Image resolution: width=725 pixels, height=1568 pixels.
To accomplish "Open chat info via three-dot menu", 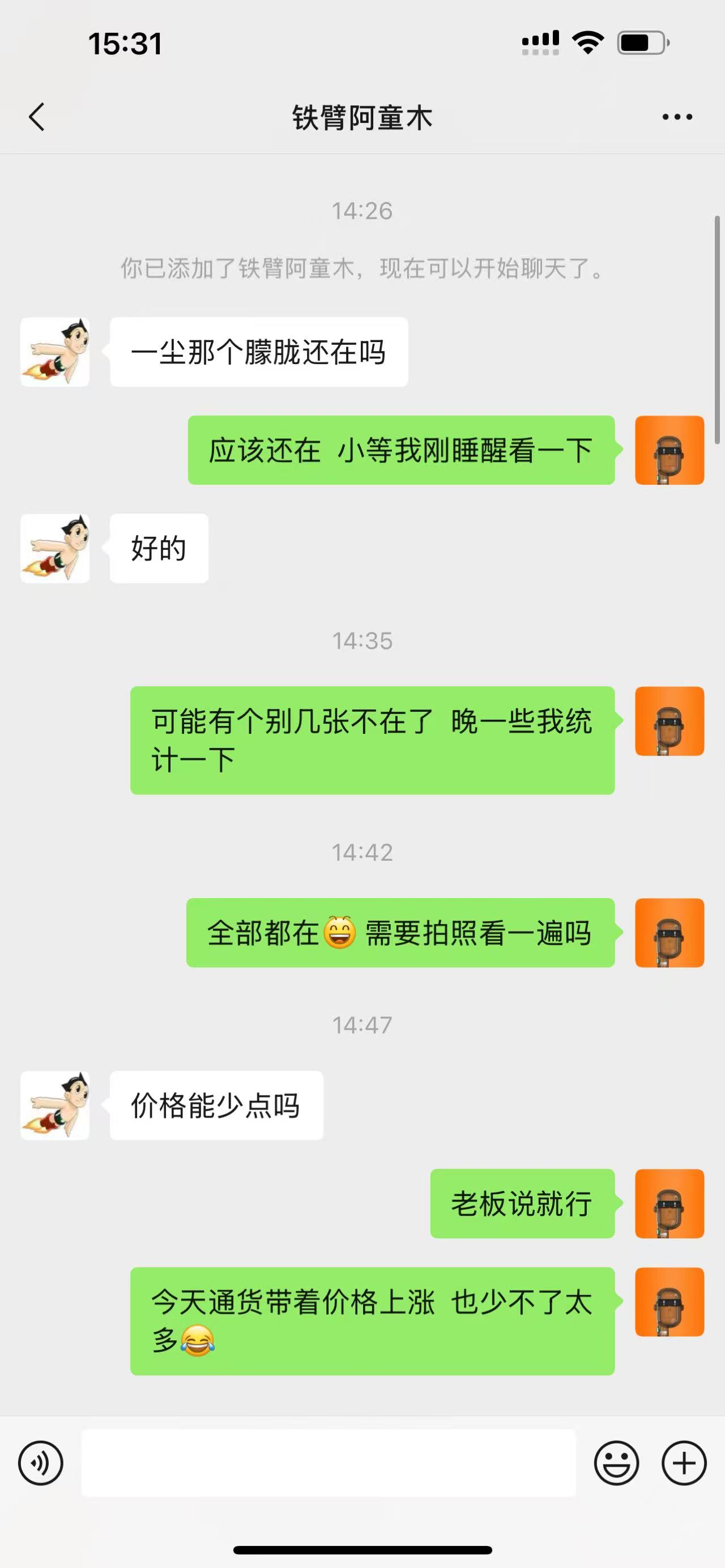I will click(x=677, y=117).
